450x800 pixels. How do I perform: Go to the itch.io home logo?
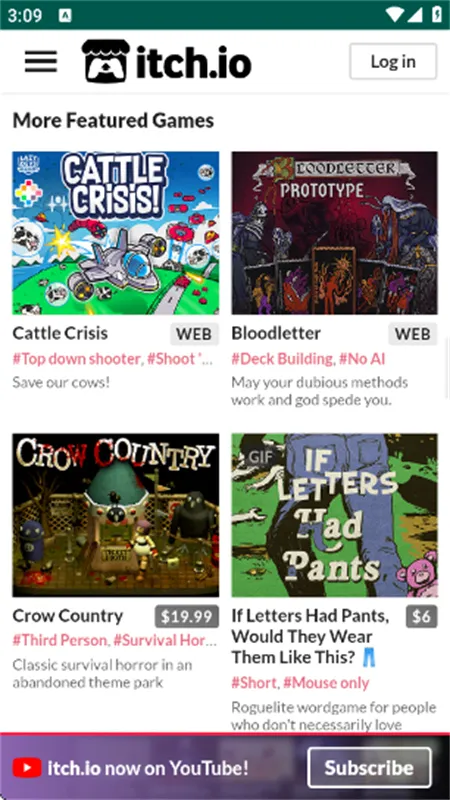[166, 62]
